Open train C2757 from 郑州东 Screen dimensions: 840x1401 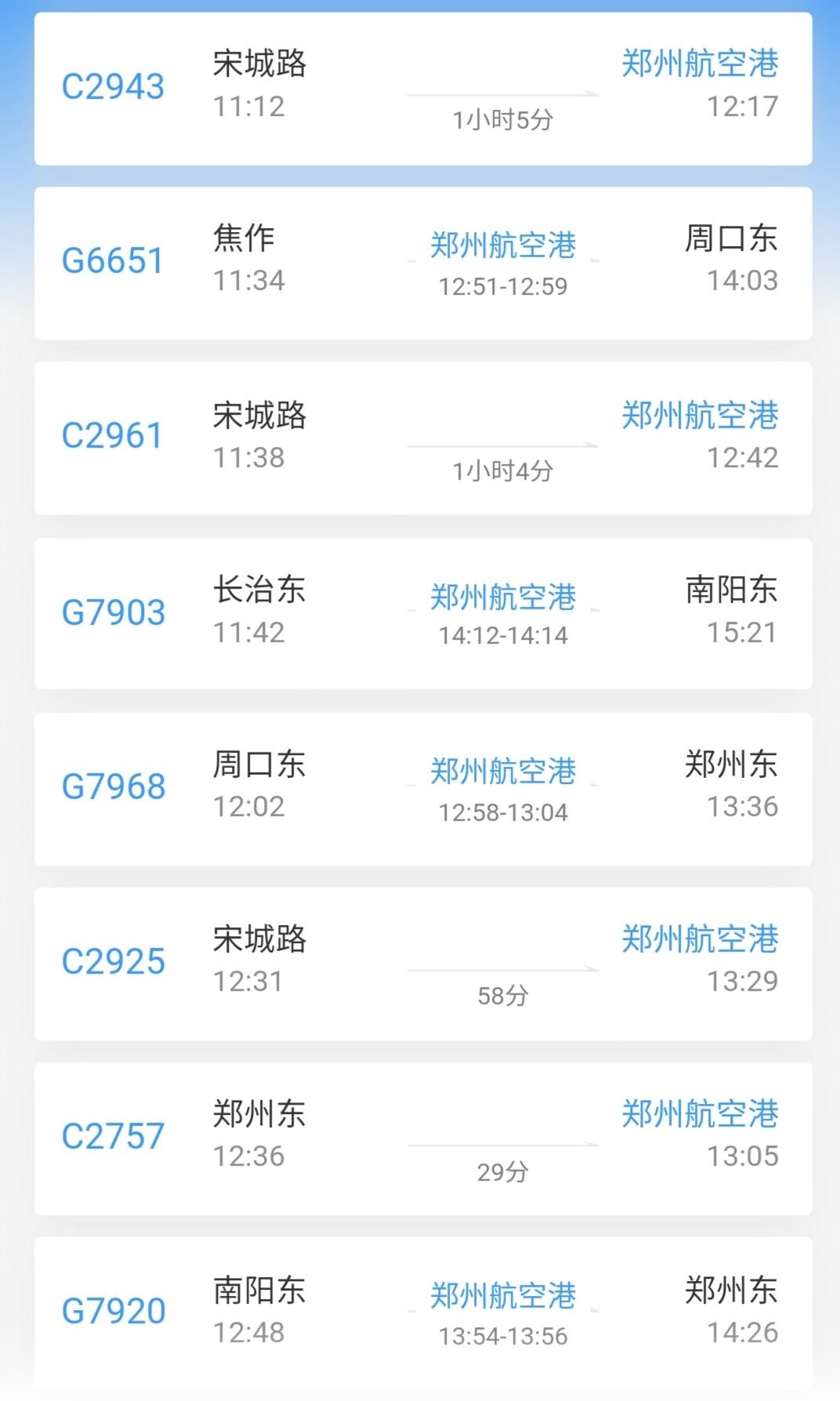coord(423,1138)
